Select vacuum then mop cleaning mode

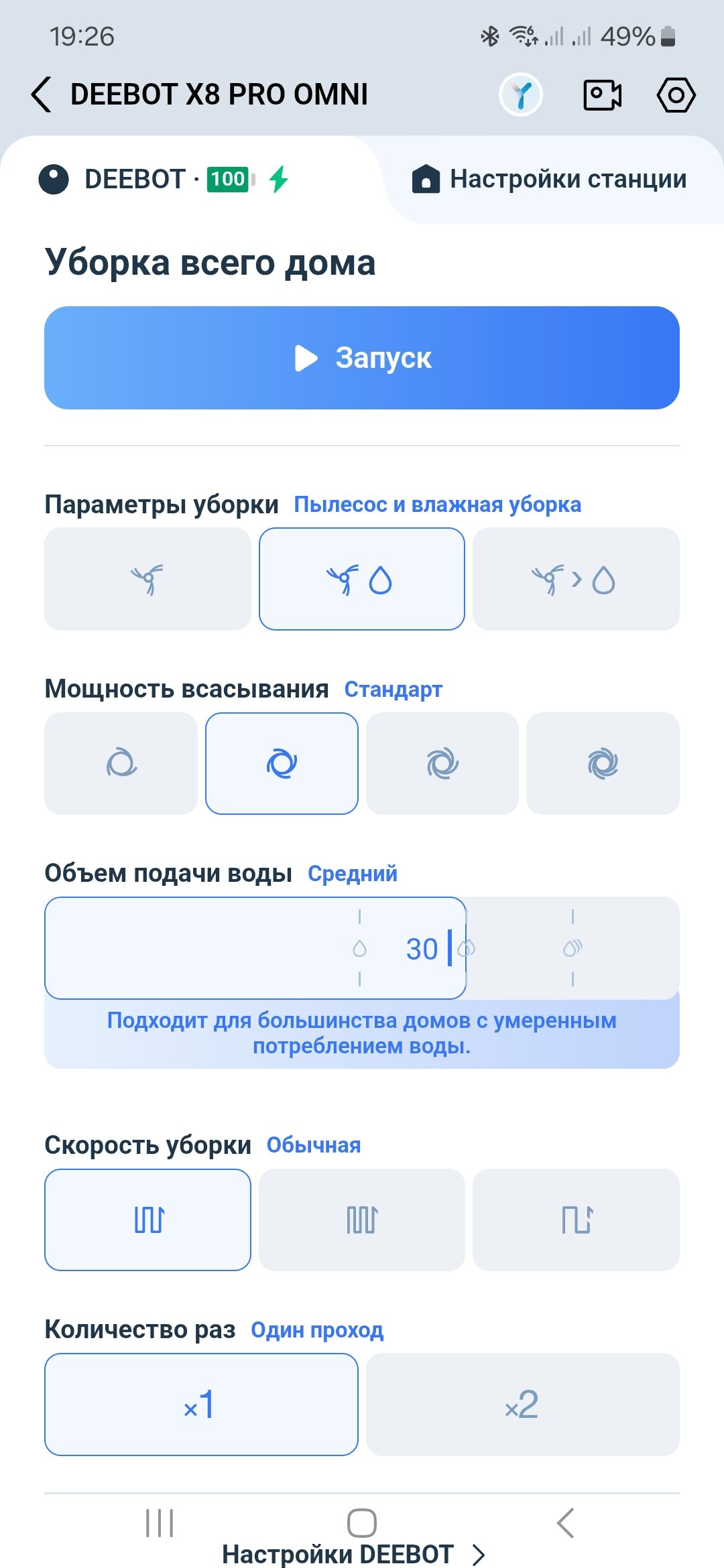pos(576,579)
